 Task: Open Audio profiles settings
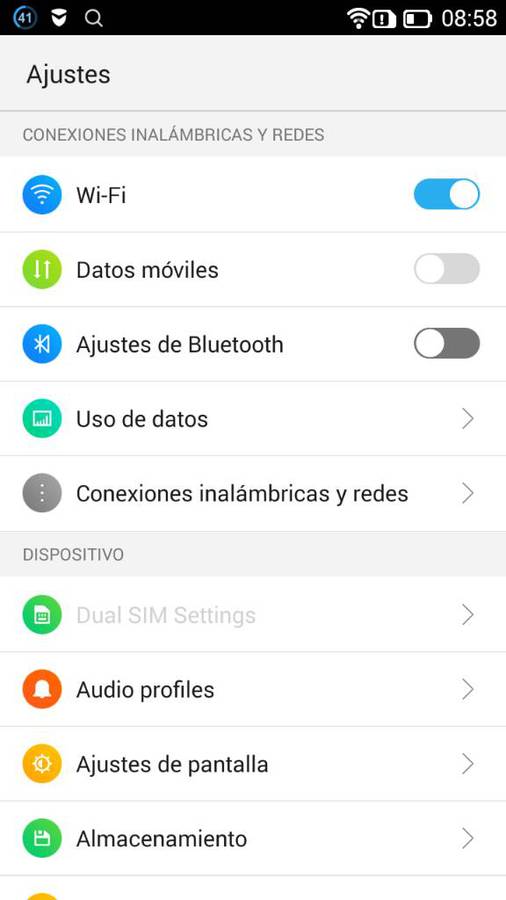pyautogui.click(x=253, y=689)
